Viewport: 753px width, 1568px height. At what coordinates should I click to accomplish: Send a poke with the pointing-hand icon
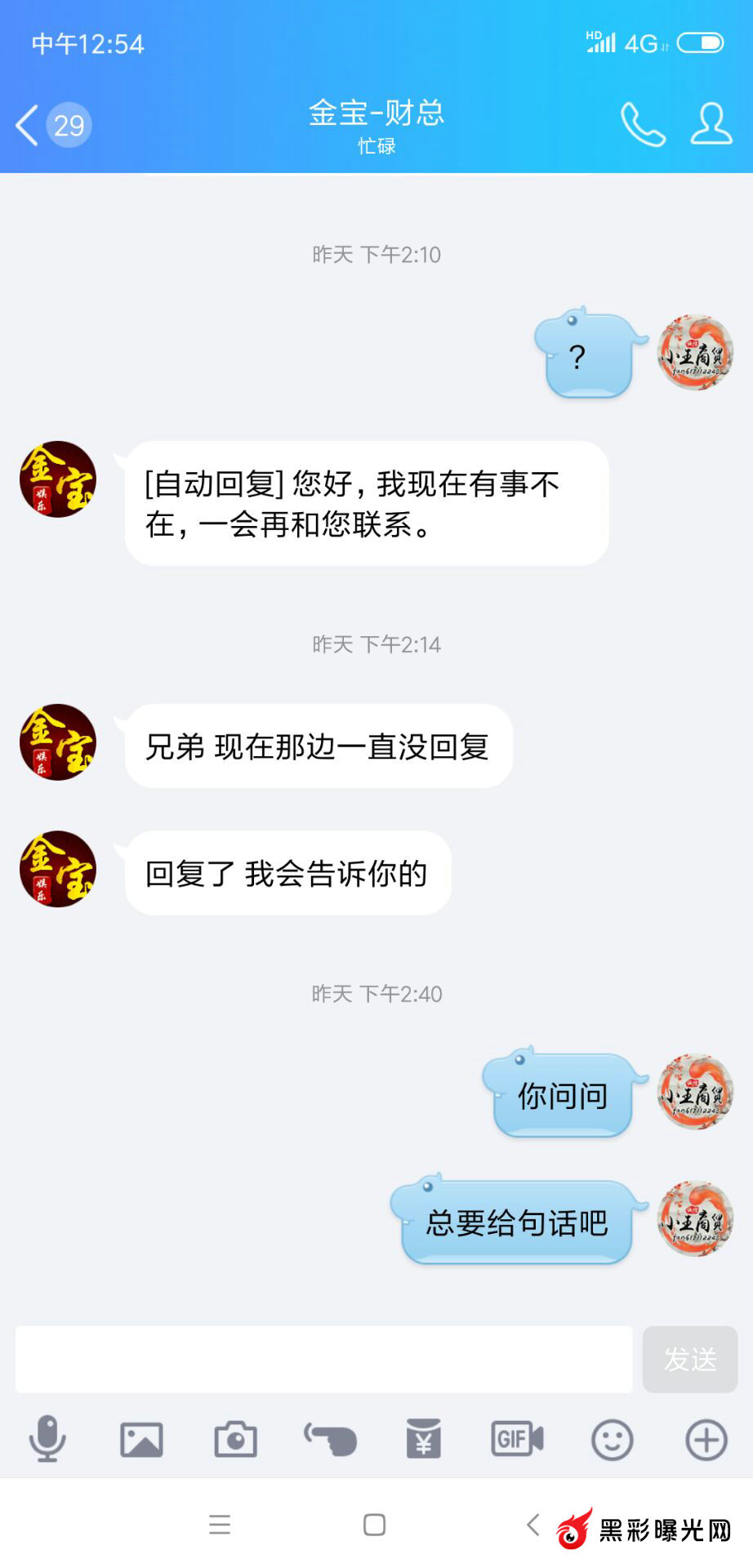[x=330, y=1439]
